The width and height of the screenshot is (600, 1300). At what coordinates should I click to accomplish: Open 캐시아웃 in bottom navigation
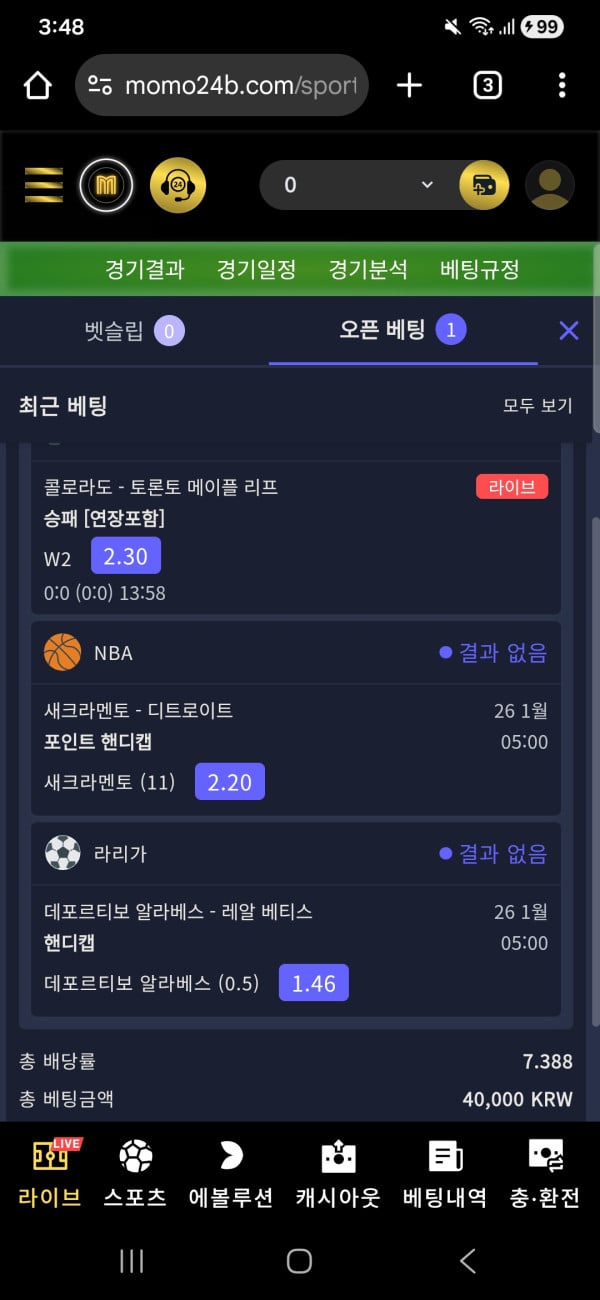(338, 1174)
